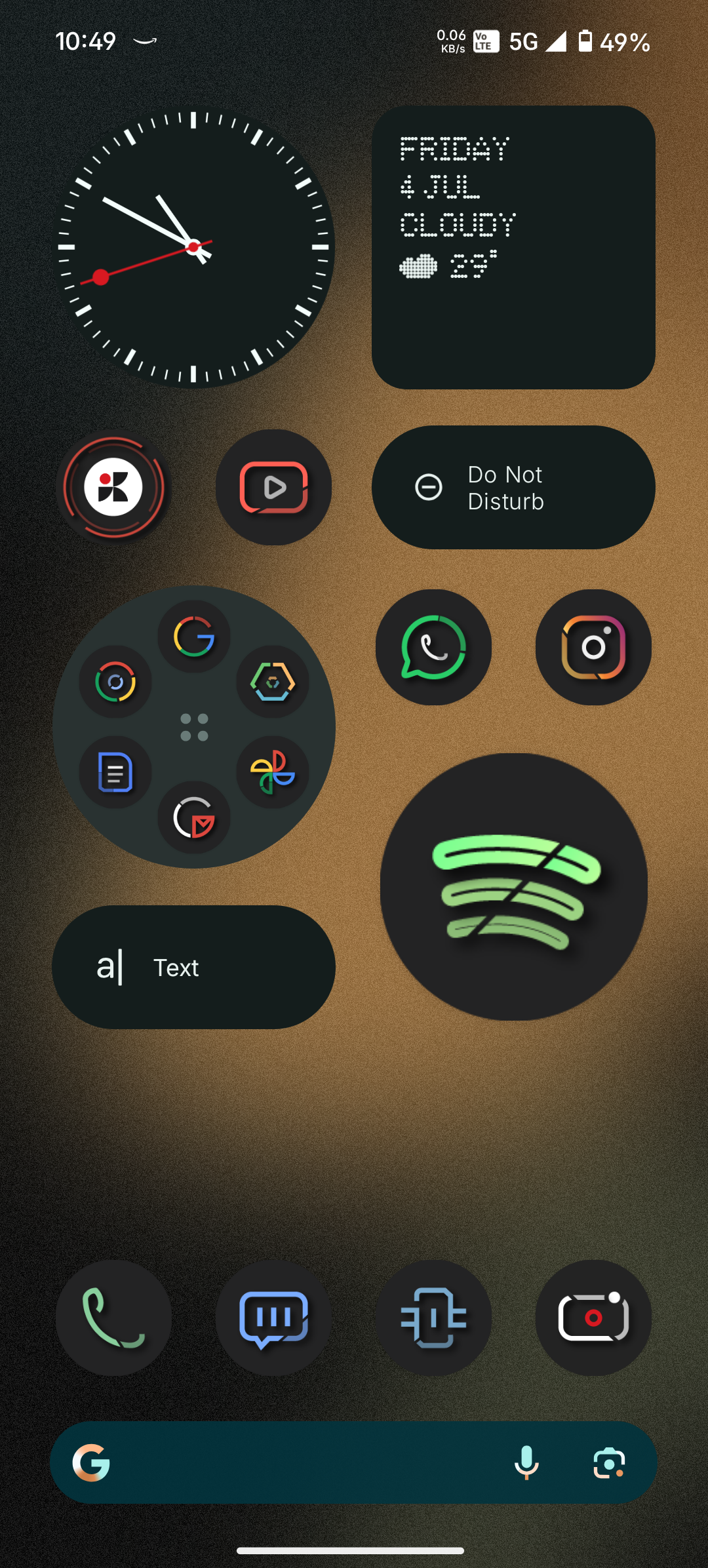
Task: Launch the Camera app
Action: [x=593, y=1318]
